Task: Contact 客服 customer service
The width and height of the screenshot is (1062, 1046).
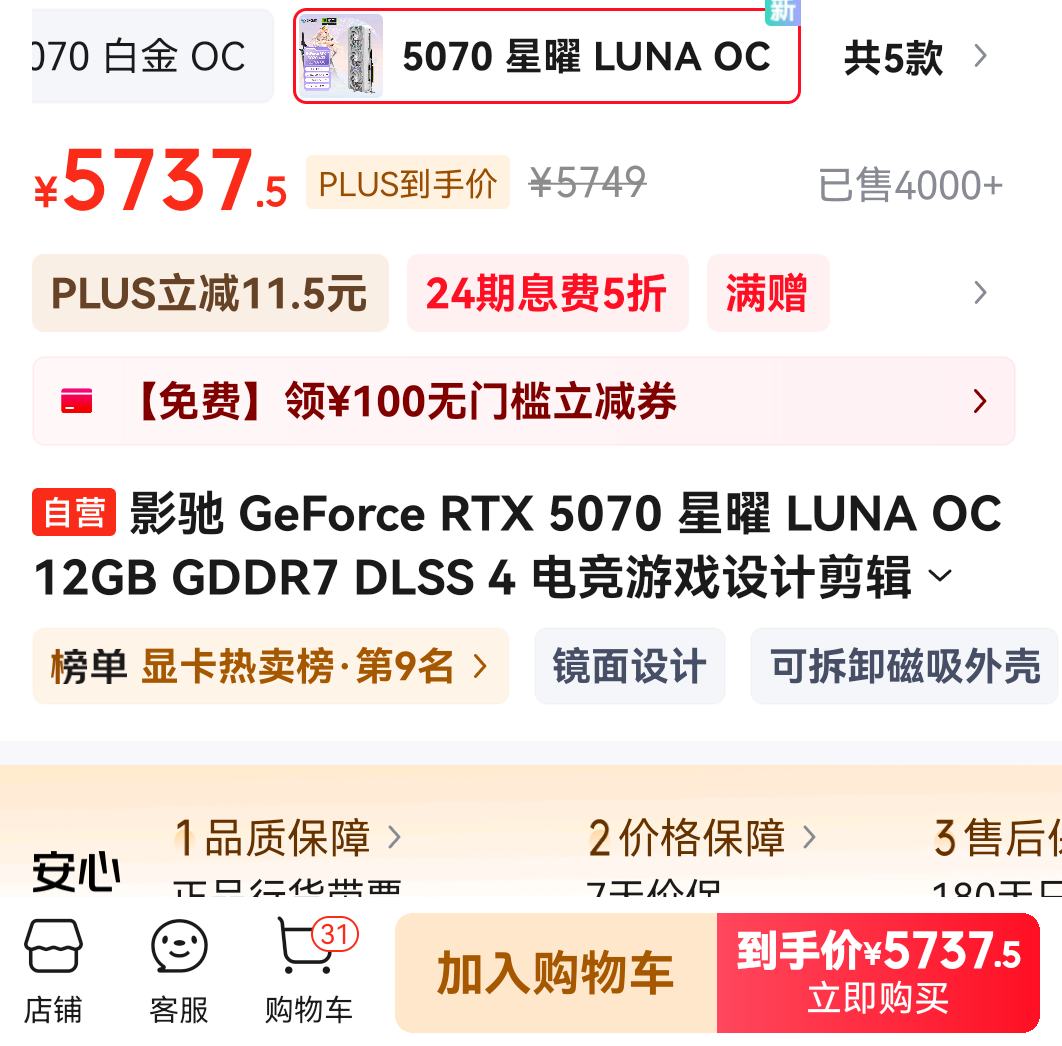Action: point(179,972)
